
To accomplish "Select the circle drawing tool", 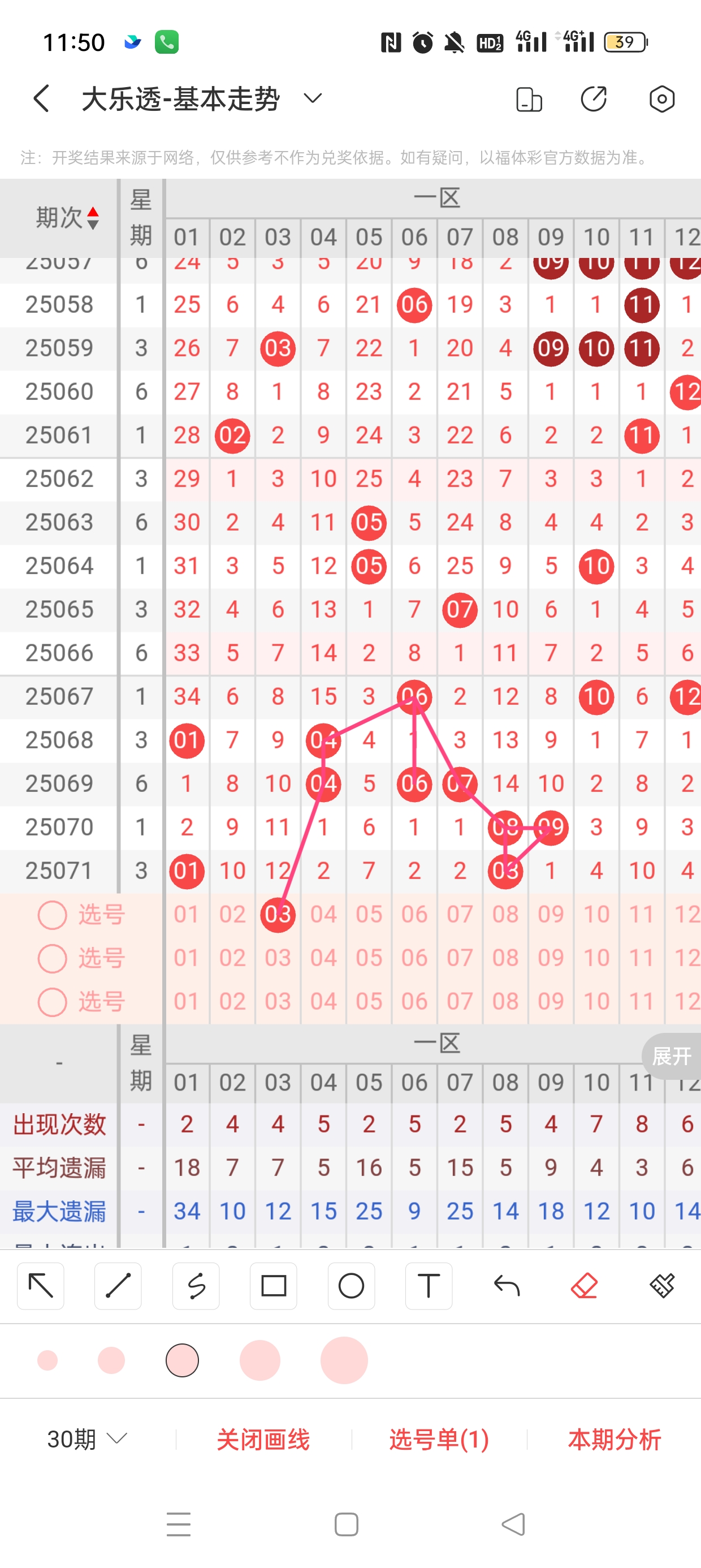I will pyautogui.click(x=351, y=1286).
